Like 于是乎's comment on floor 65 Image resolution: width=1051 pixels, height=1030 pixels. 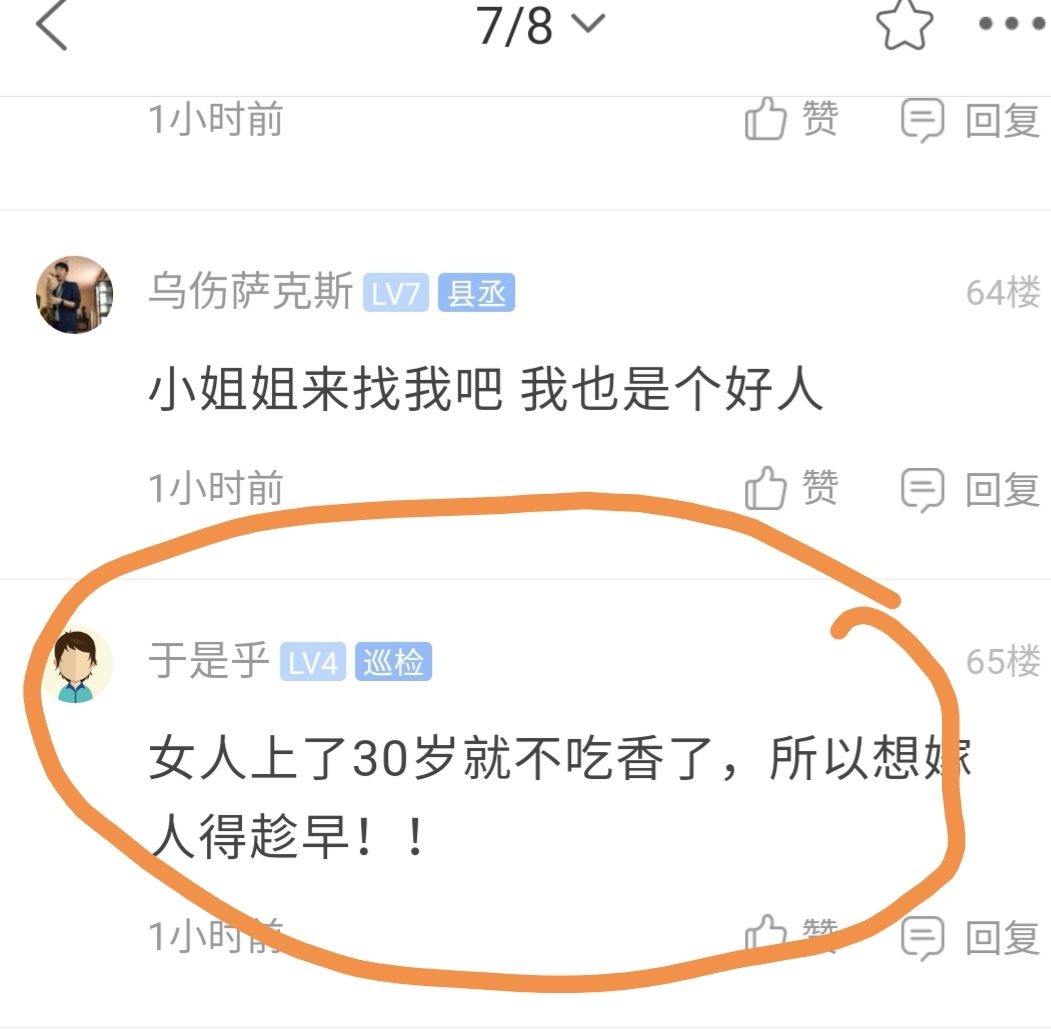792,936
